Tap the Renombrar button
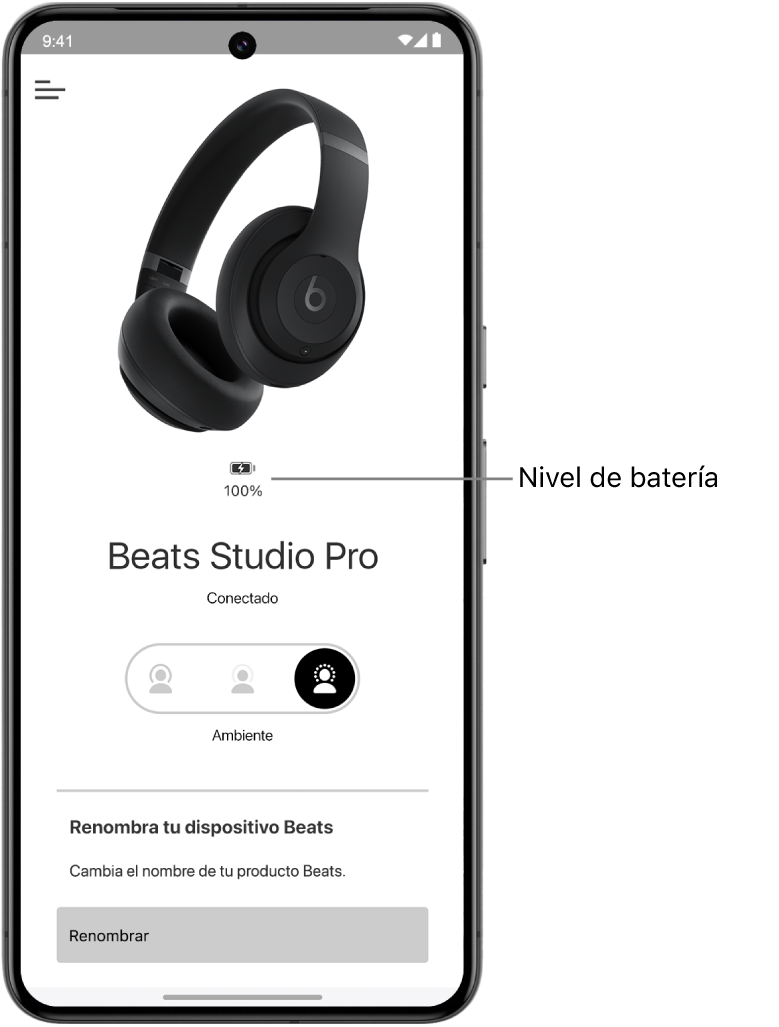Screen dimensions: 779x1027 point(242,935)
